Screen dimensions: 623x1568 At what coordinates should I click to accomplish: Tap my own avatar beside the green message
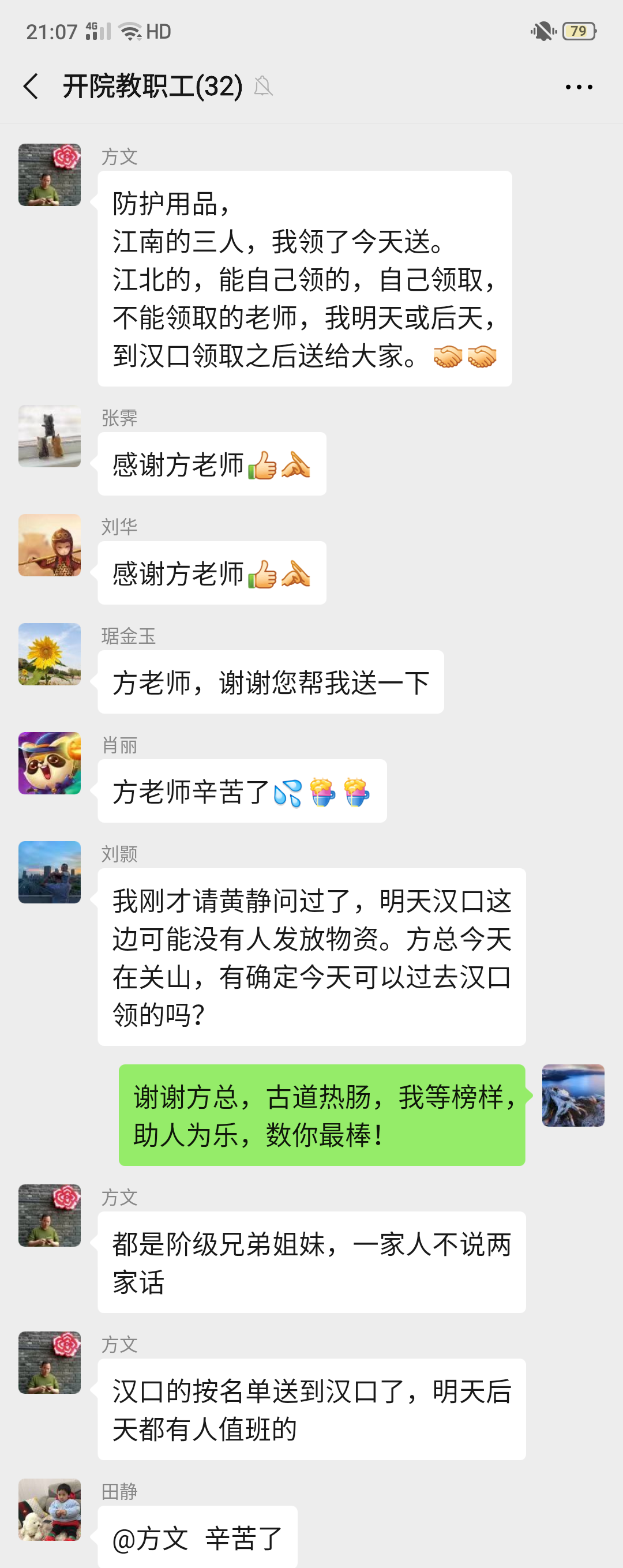[573, 1096]
